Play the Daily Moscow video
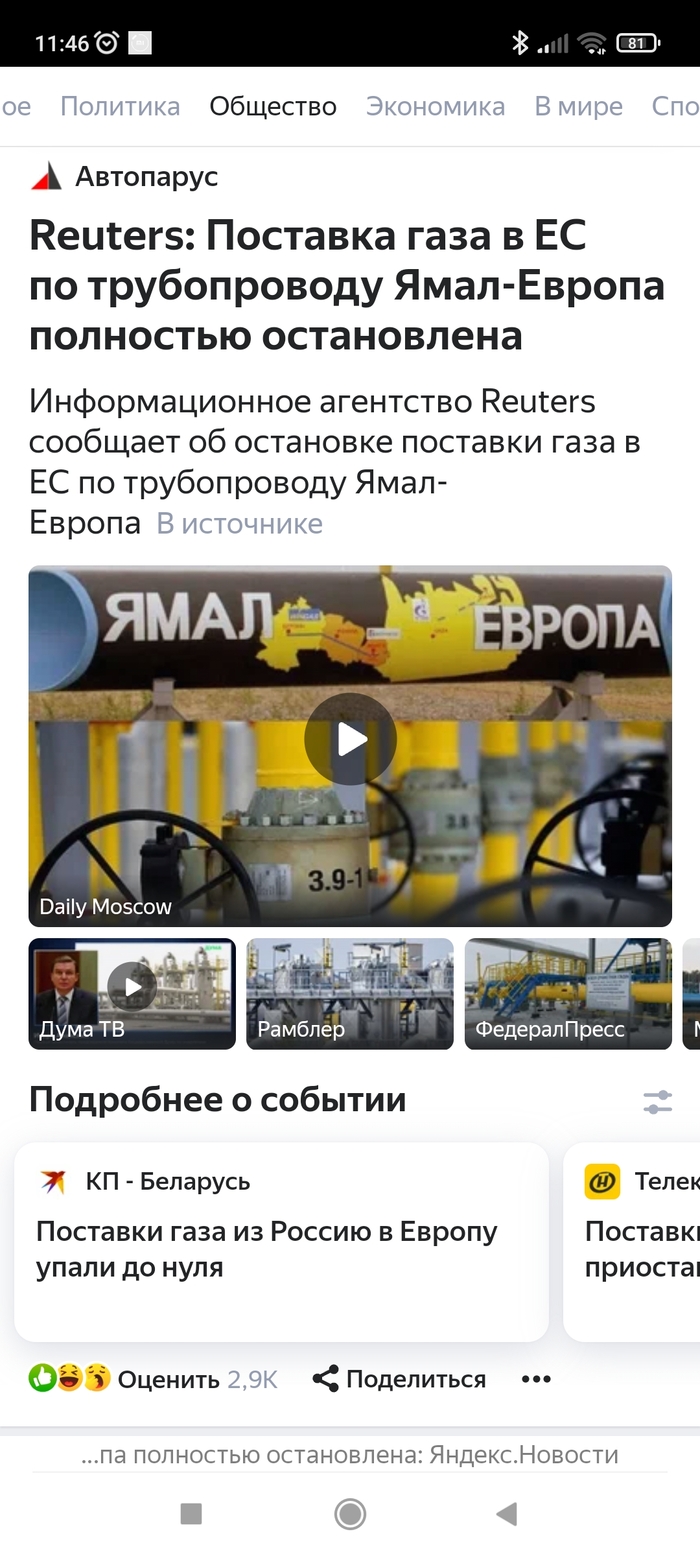Viewport: 700px width, 1556px height. click(x=350, y=740)
